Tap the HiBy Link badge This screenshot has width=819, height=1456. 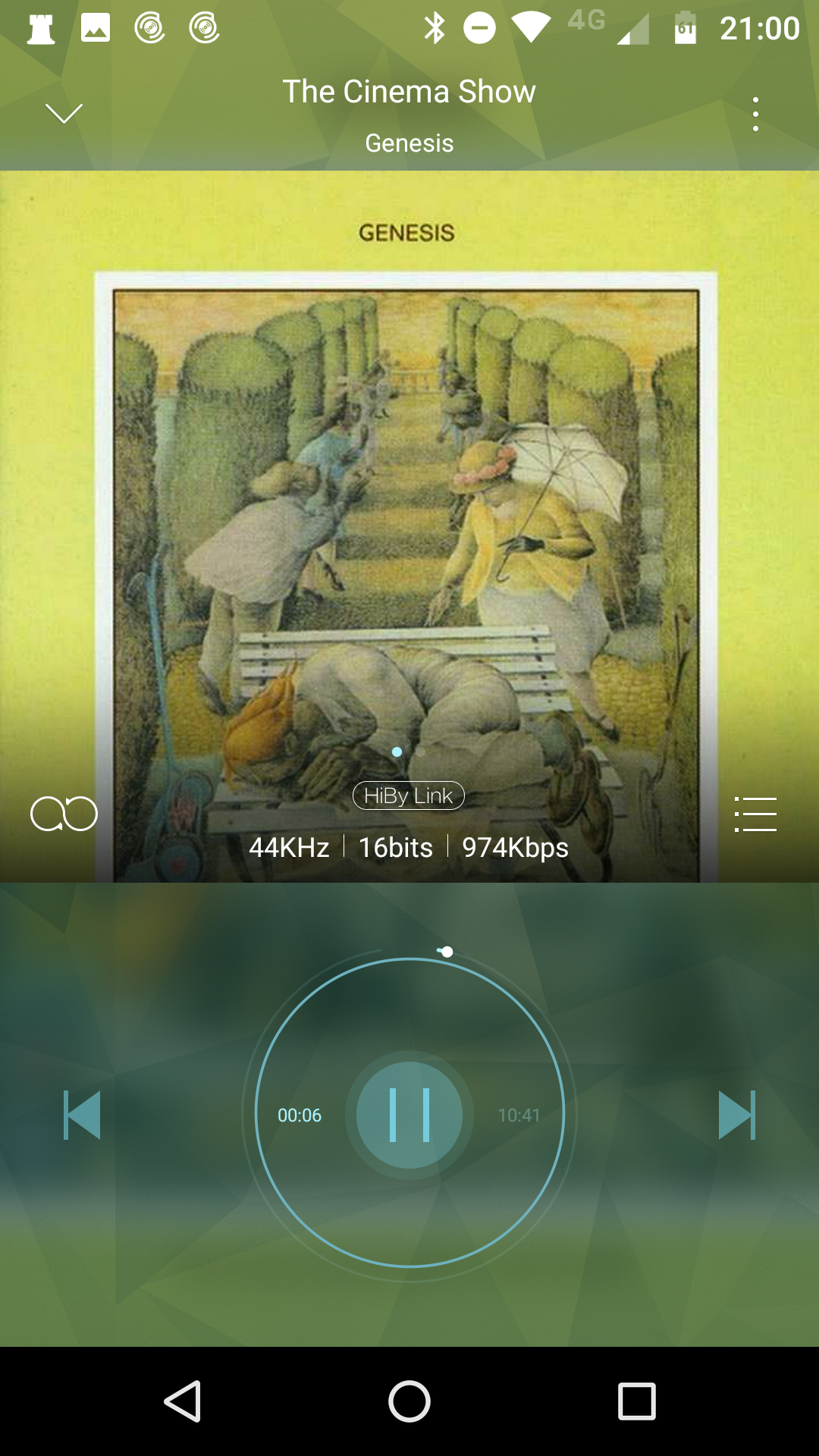[409, 795]
